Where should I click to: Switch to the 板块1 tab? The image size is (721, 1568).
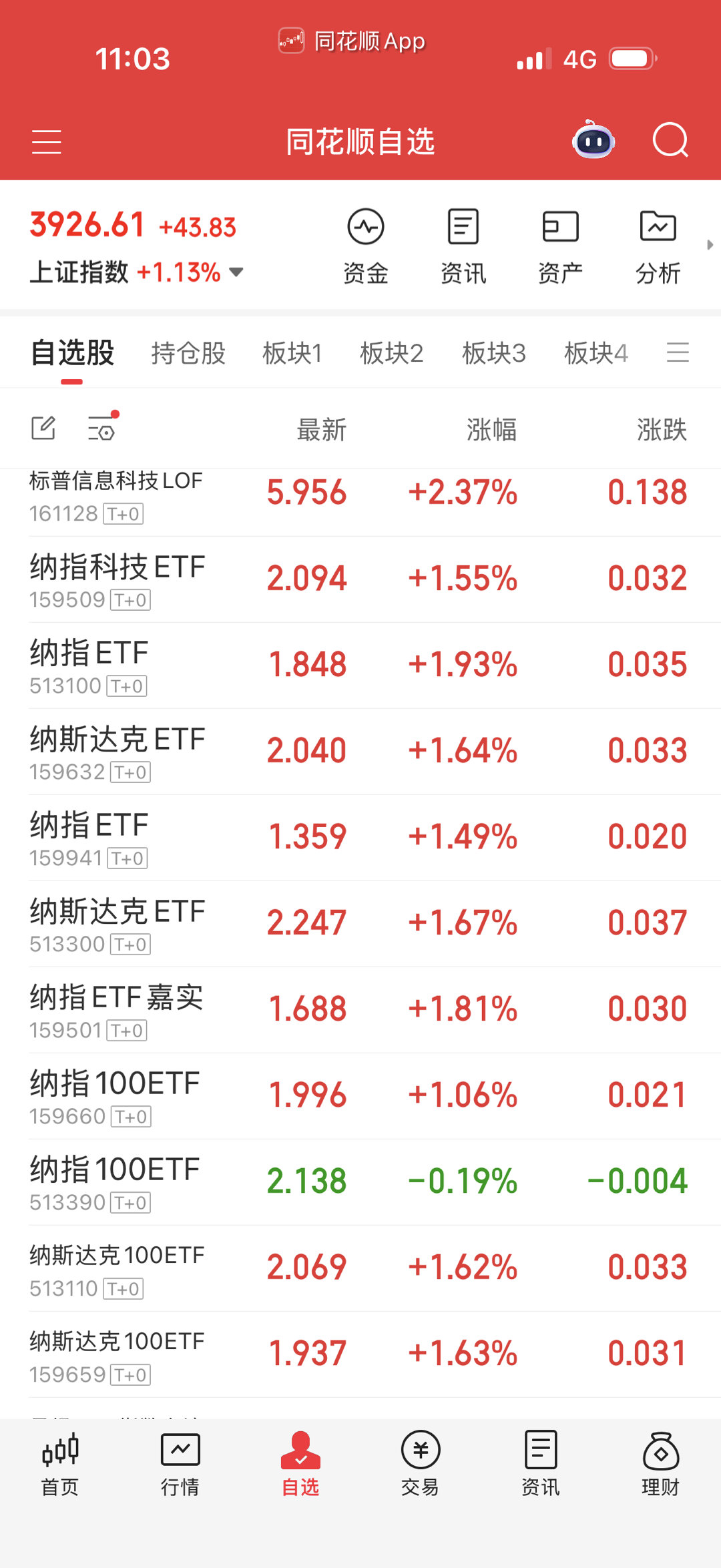292,353
